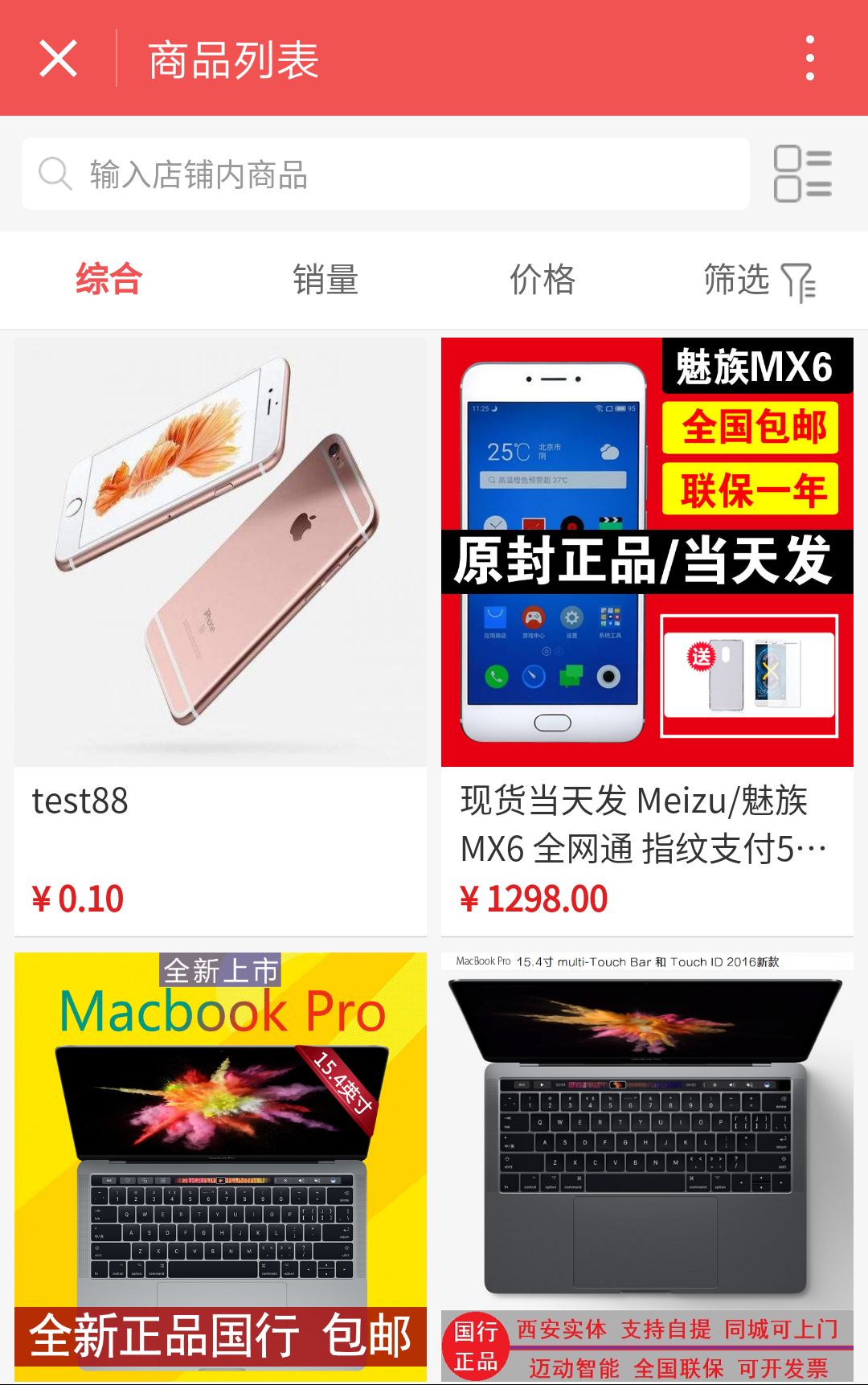Tap the grid view toggle beside search bar
The height and width of the screenshot is (1385, 868).
click(x=802, y=173)
